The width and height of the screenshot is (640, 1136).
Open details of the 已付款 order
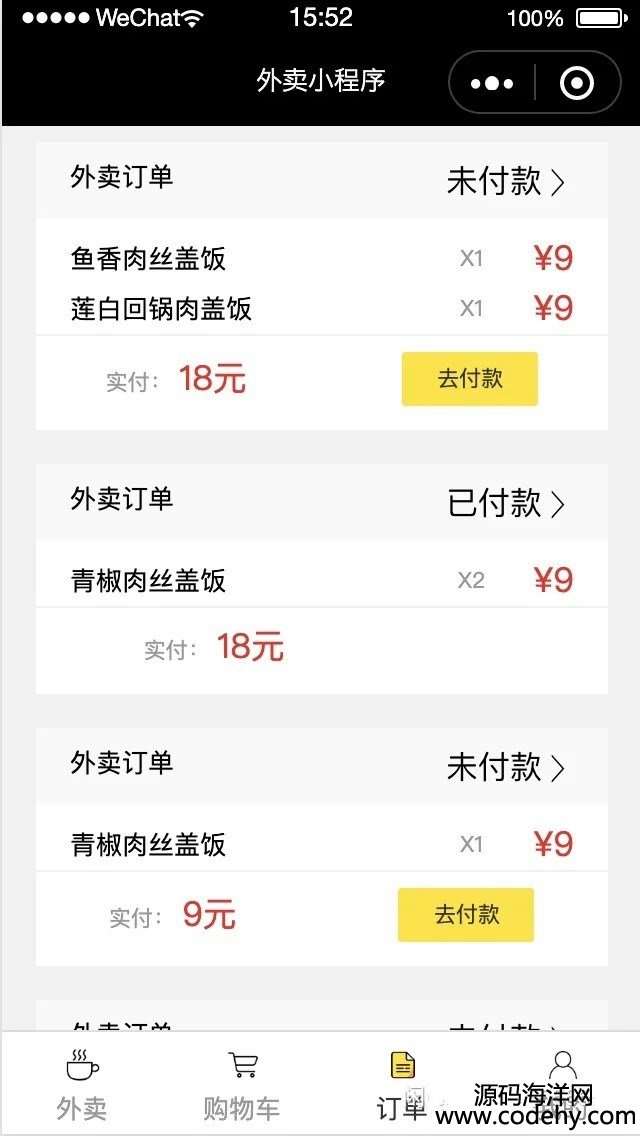[505, 504]
